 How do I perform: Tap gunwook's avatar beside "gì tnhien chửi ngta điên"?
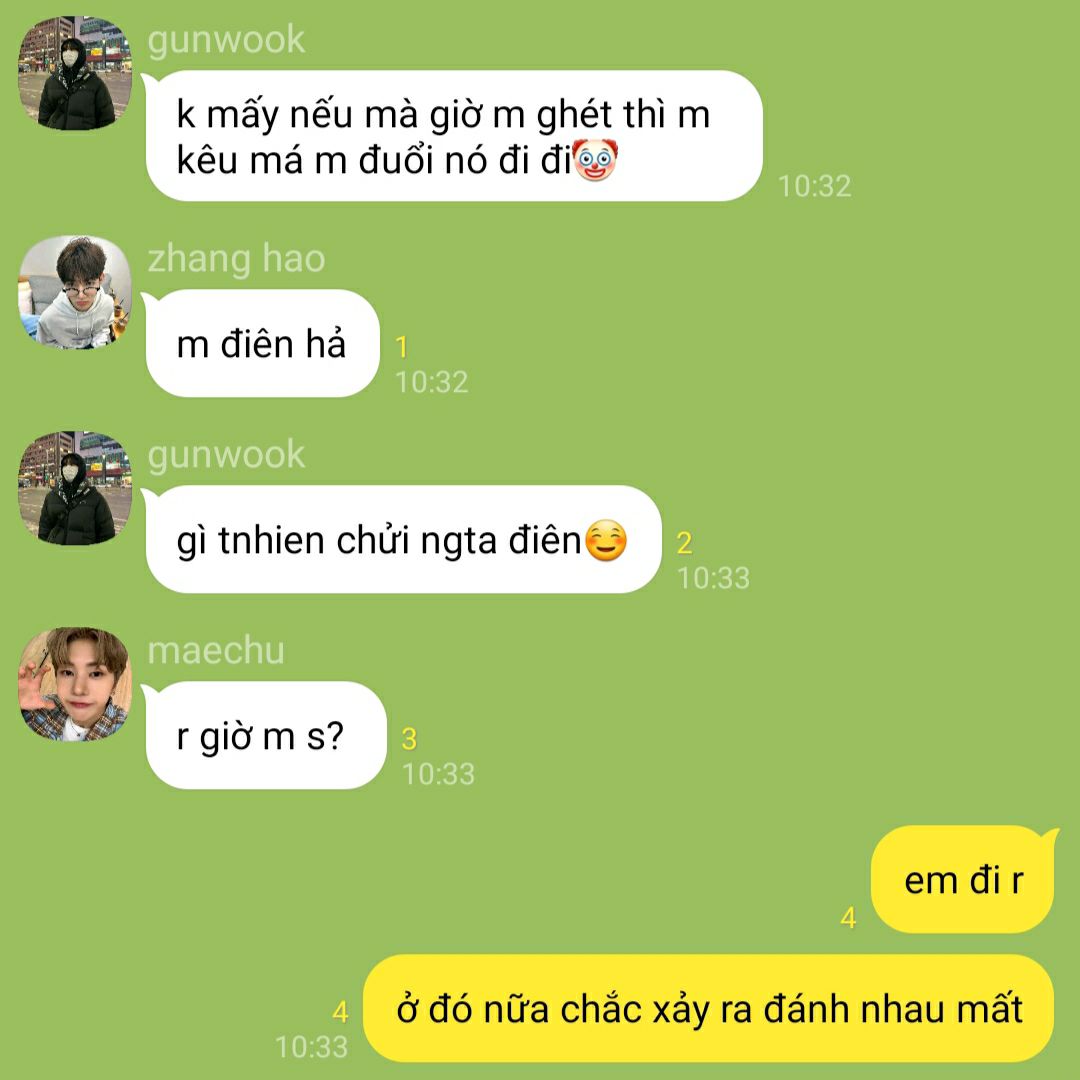coord(74,488)
